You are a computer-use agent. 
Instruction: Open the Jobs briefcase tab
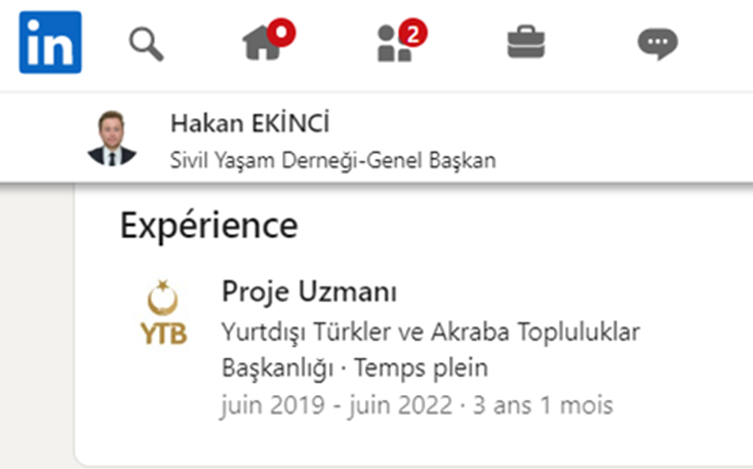click(525, 43)
